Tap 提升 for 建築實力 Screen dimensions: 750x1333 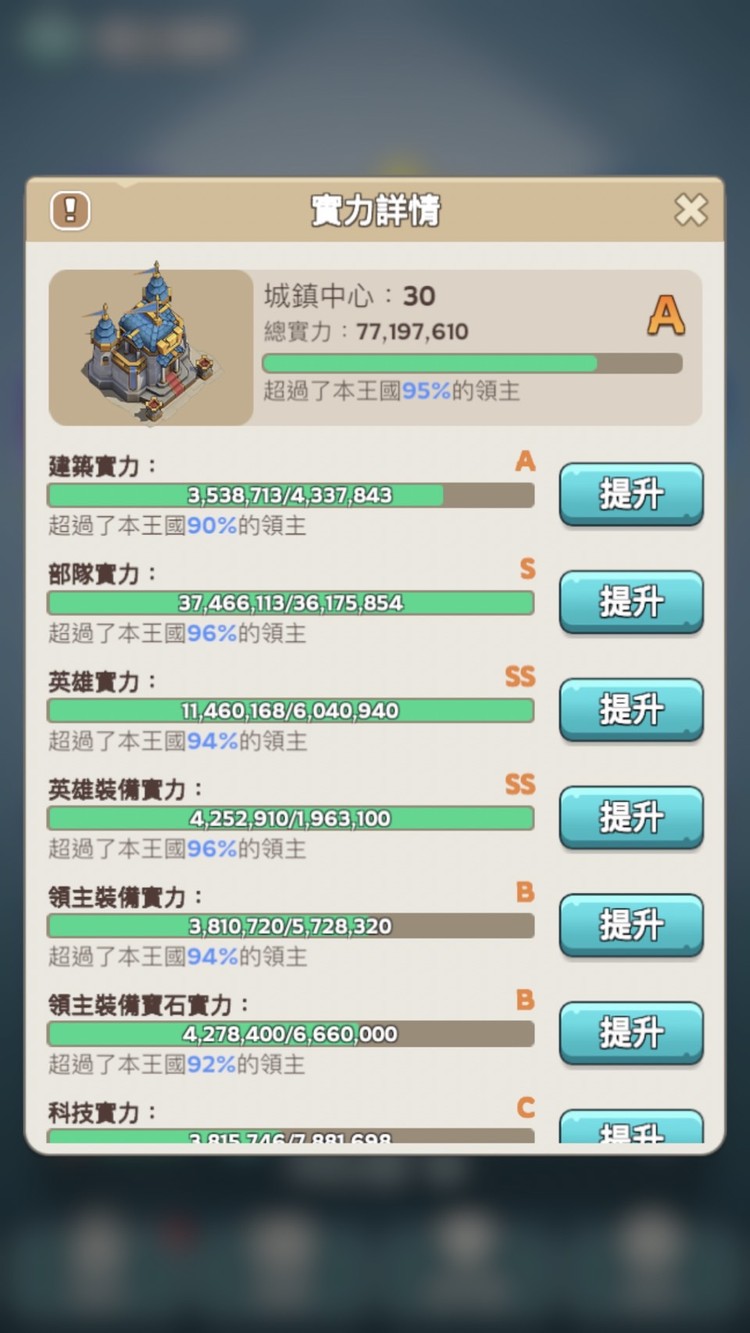point(631,494)
